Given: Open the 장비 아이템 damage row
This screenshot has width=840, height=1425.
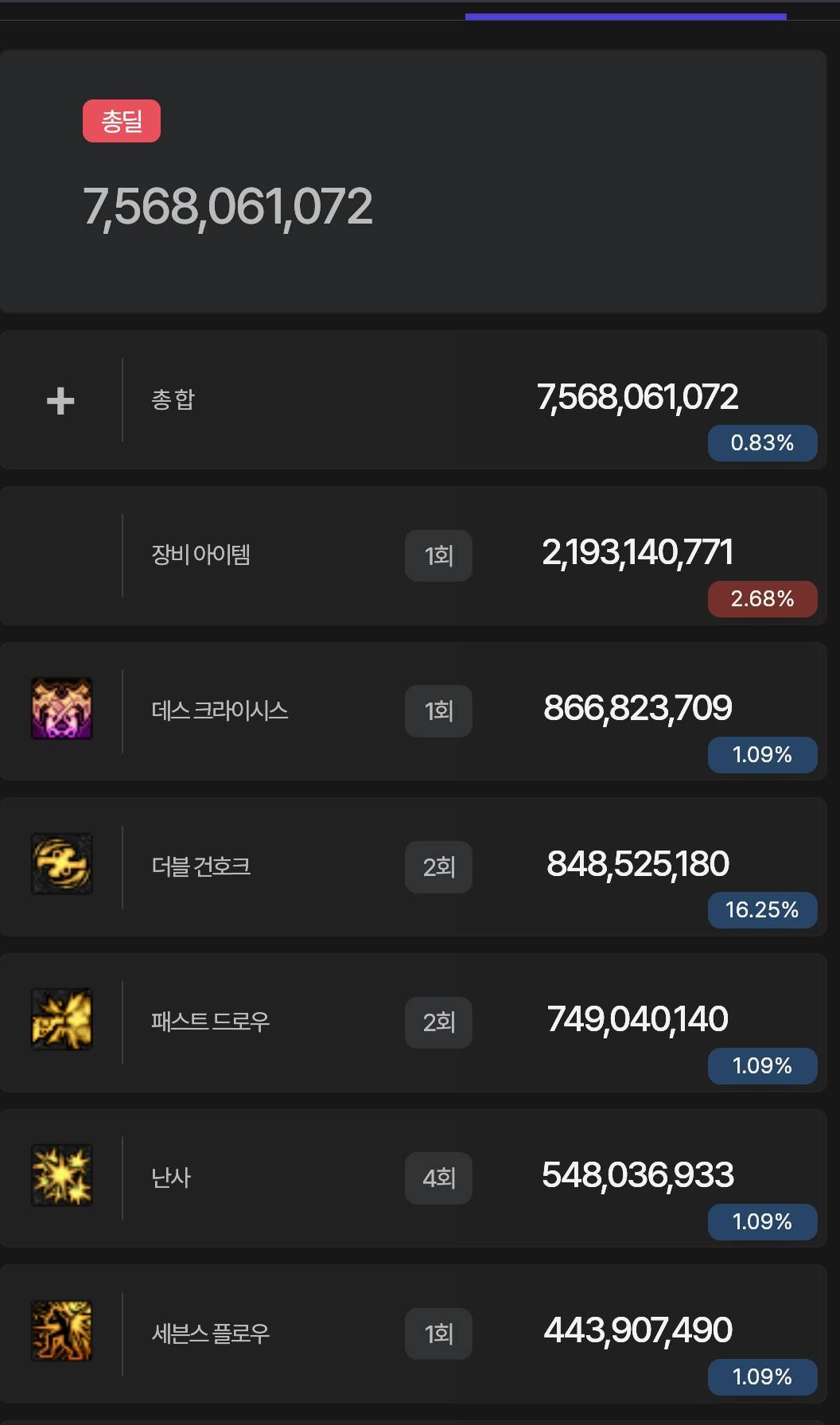Looking at the screenshot, I should tap(413, 555).
